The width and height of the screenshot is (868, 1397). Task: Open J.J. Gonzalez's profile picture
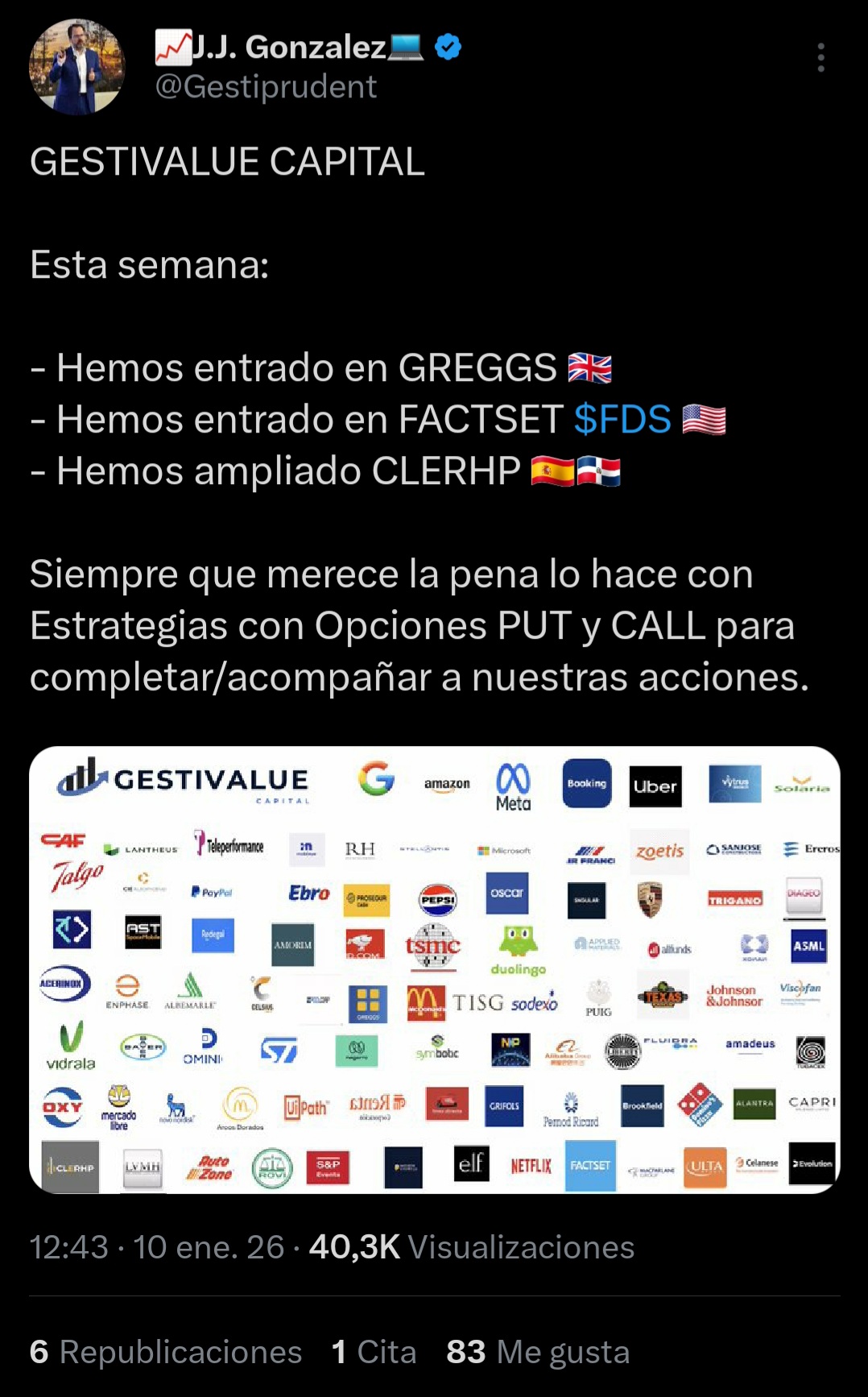77,67
